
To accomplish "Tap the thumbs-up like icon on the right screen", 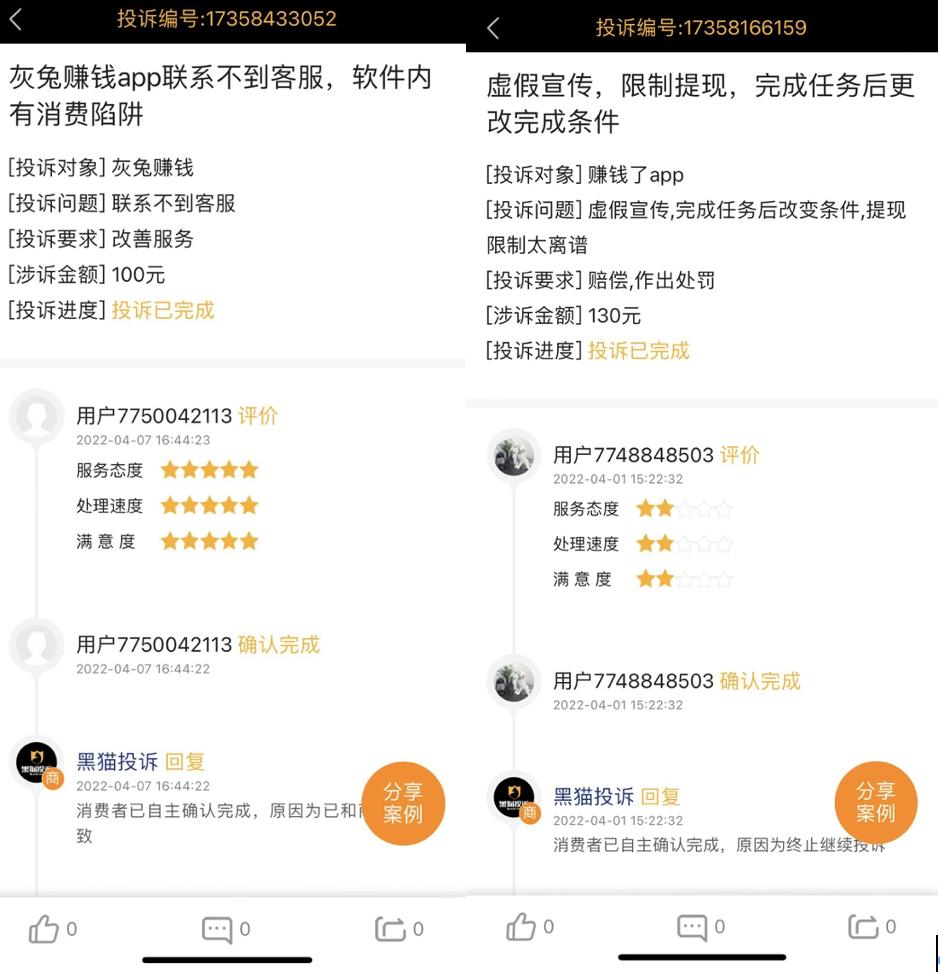I will [521, 928].
